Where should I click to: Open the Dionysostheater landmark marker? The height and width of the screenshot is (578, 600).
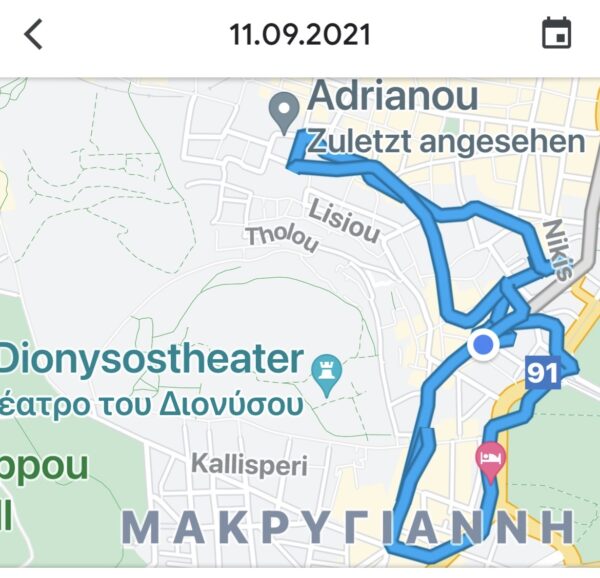click(x=326, y=370)
